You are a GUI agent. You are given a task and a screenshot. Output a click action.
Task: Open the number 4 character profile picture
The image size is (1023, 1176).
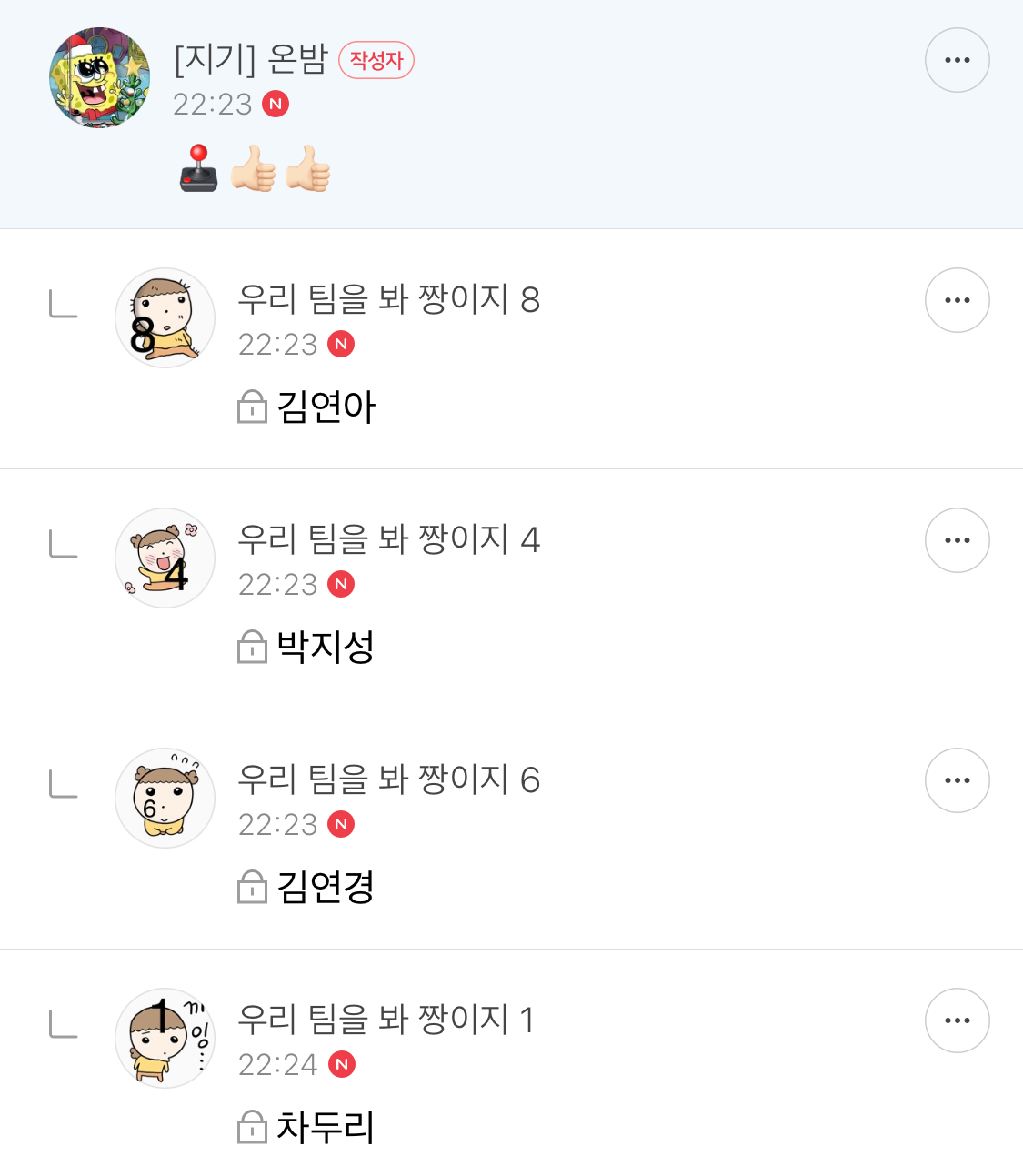tap(165, 558)
